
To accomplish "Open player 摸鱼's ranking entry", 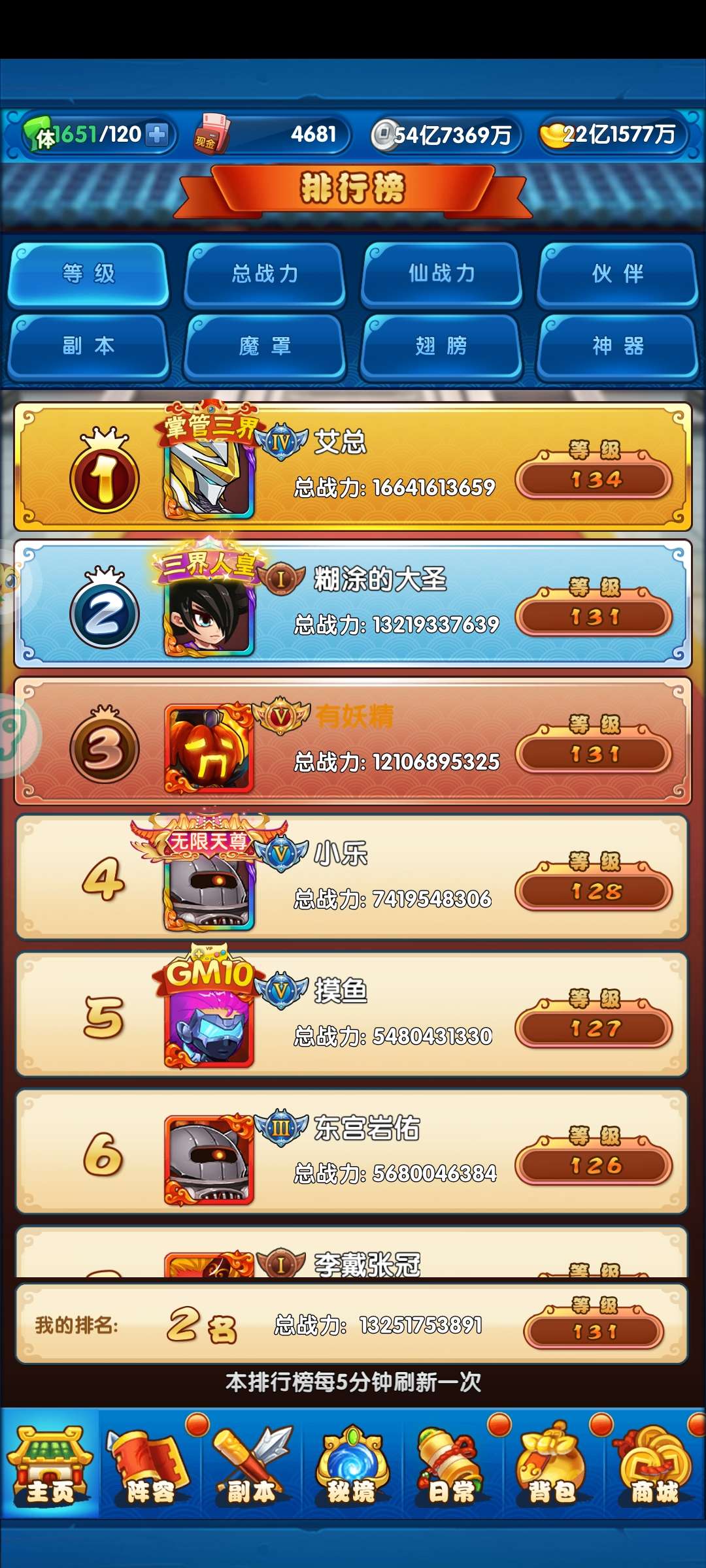I will (x=353, y=1015).
